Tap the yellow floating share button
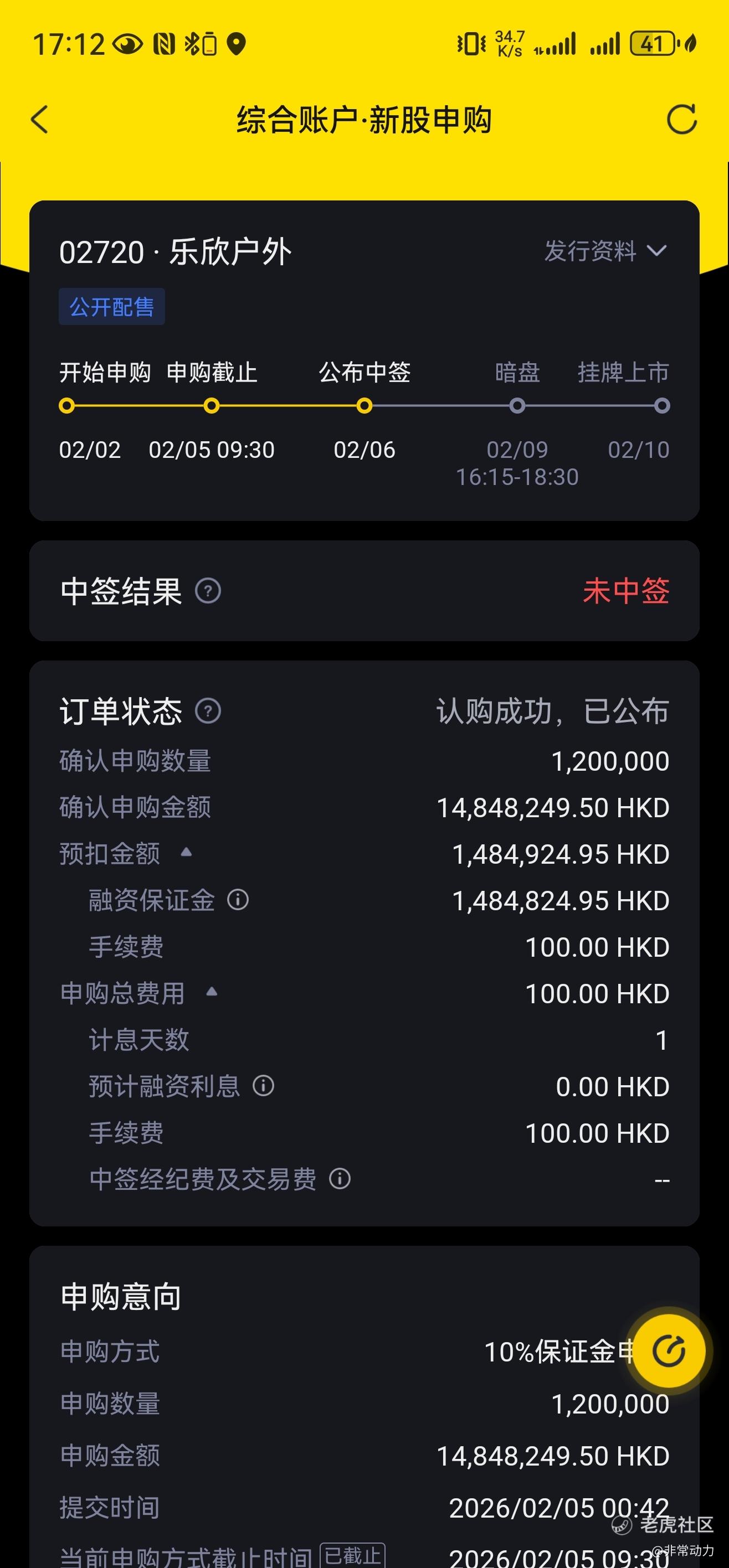 [669, 1352]
